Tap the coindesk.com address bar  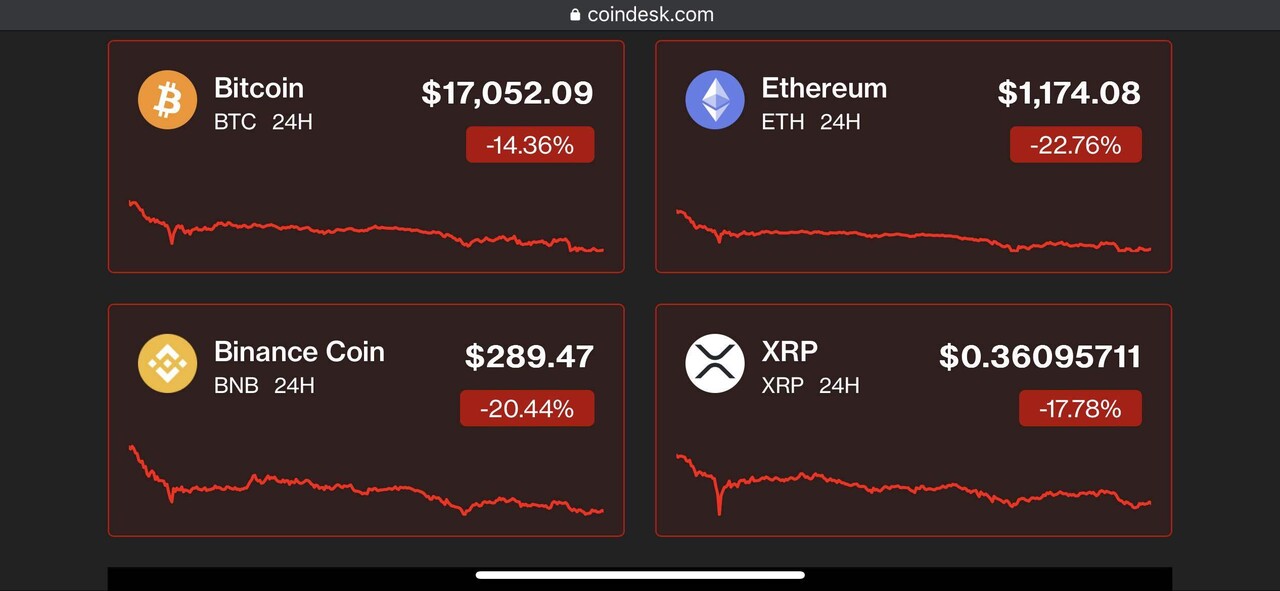640,14
